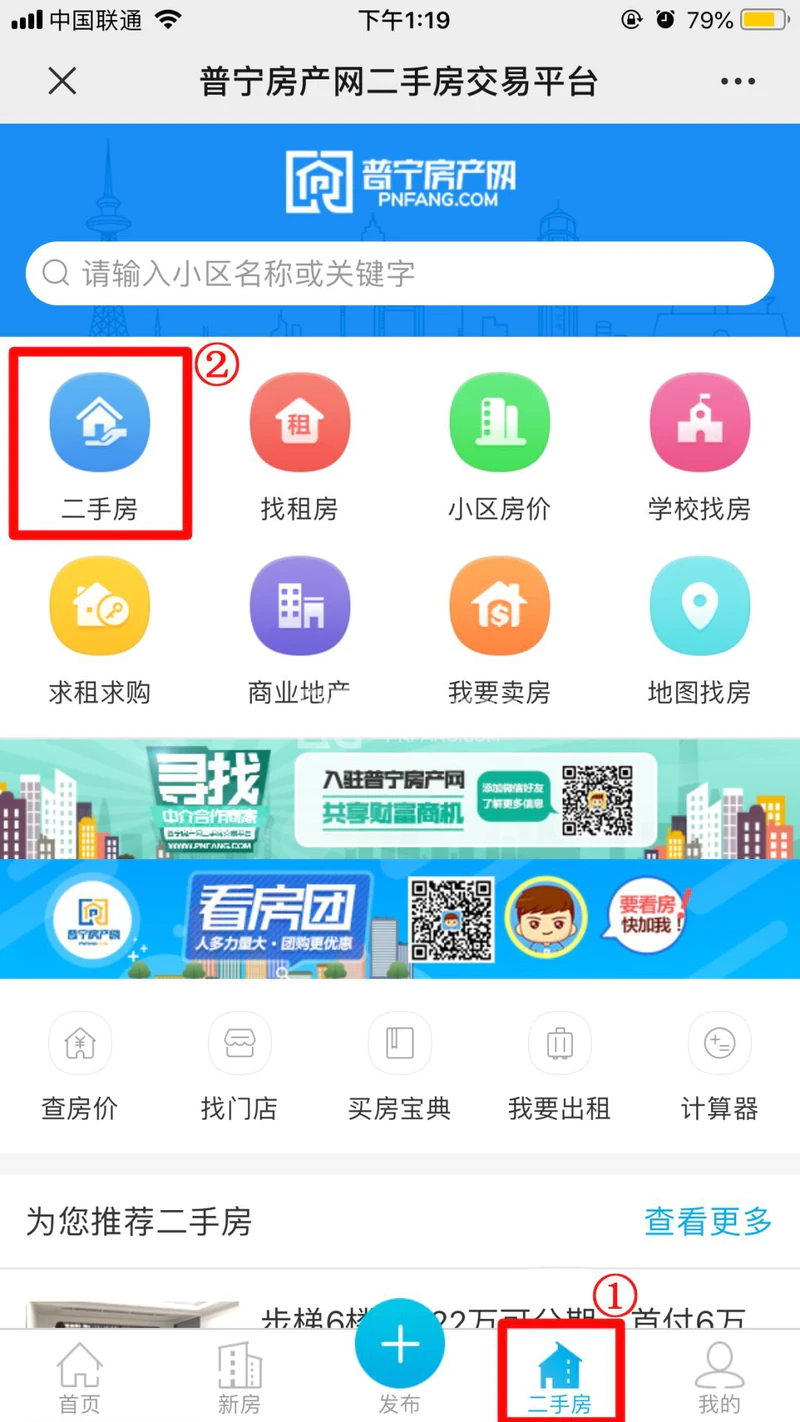Close the page with the X icon
The width and height of the screenshot is (800, 1422).
[62, 81]
